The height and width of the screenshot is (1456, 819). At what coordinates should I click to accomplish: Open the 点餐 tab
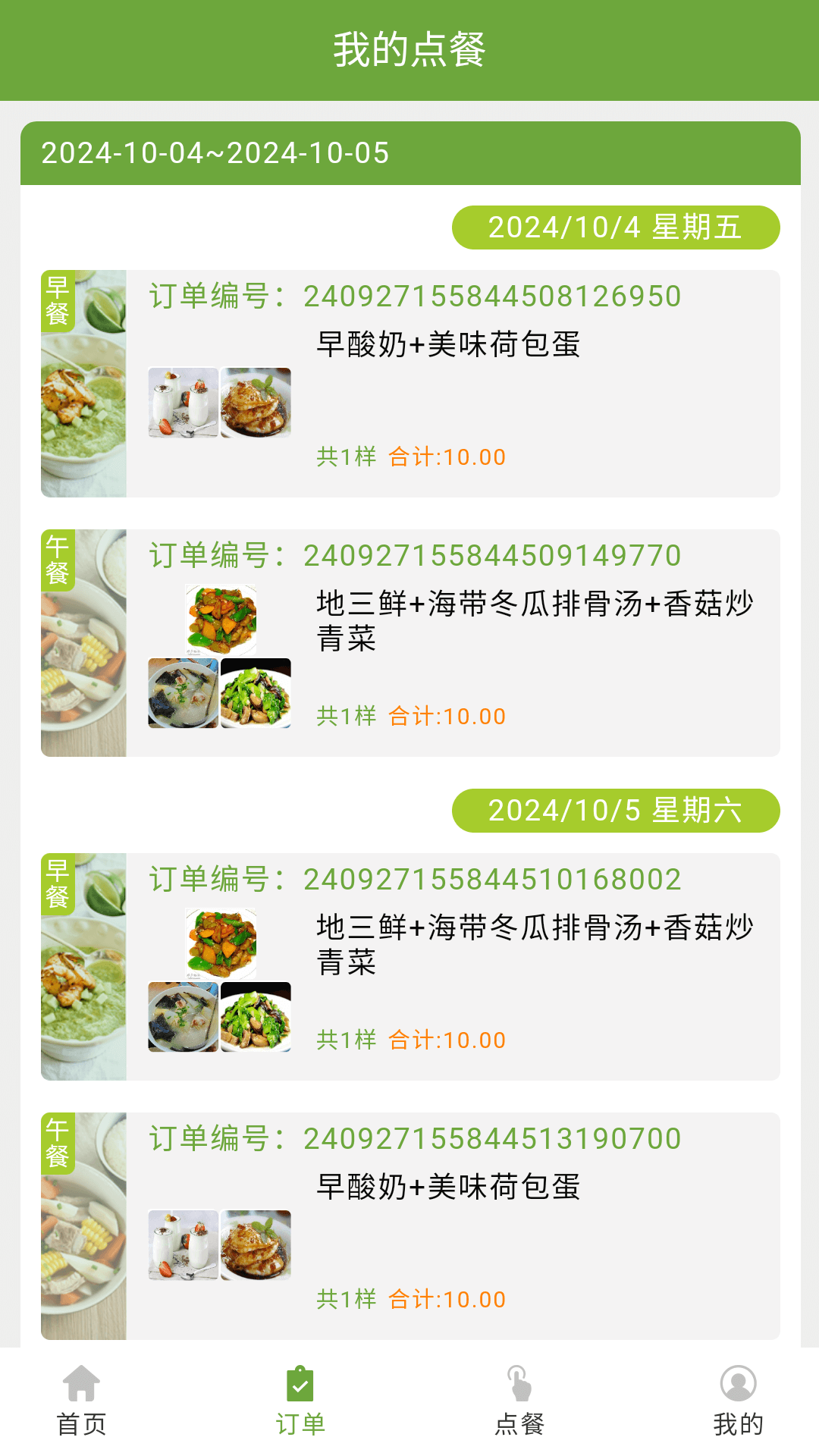tap(519, 1401)
